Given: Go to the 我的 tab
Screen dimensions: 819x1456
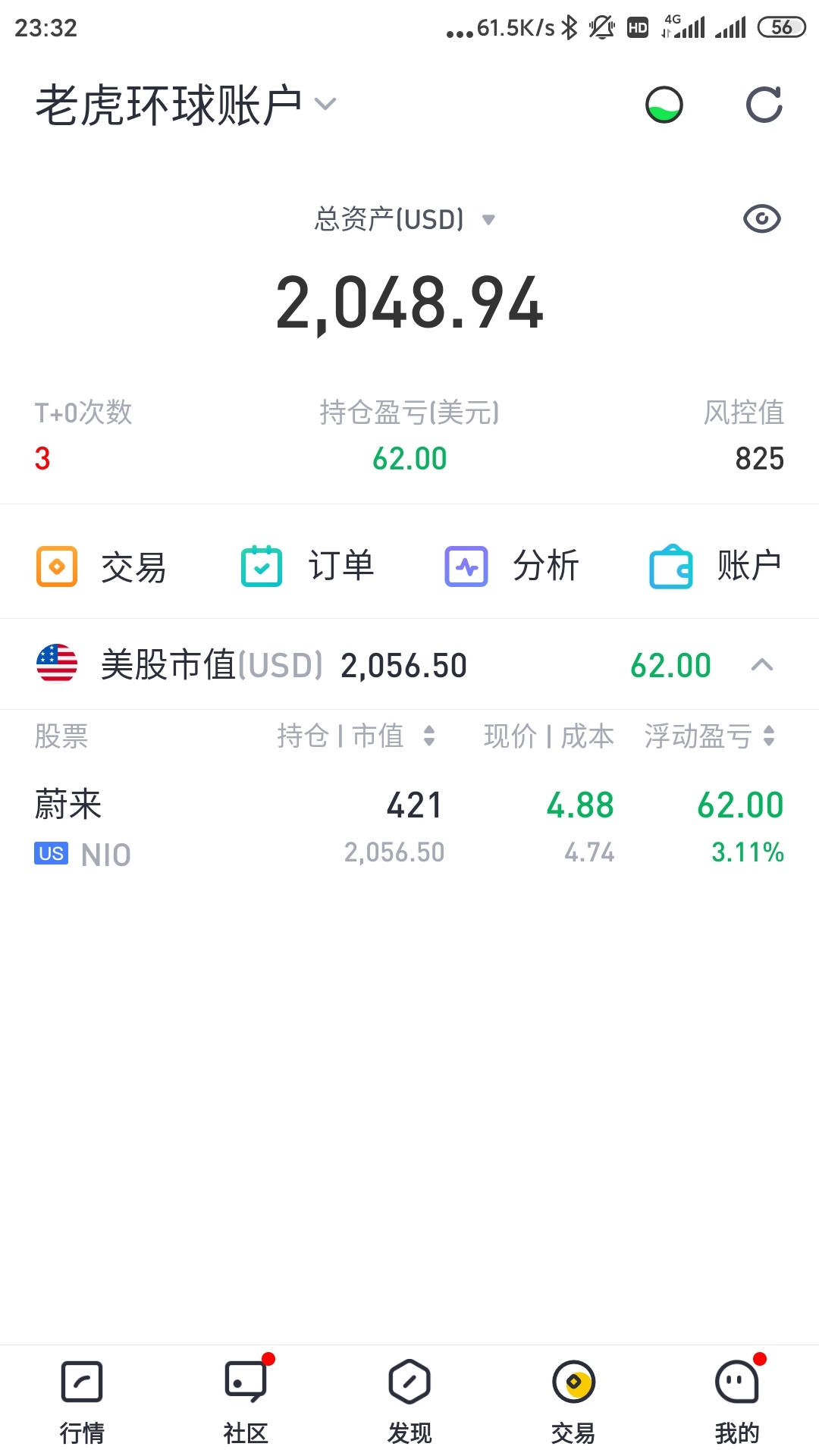Looking at the screenshot, I should click(x=737, y=1401).
